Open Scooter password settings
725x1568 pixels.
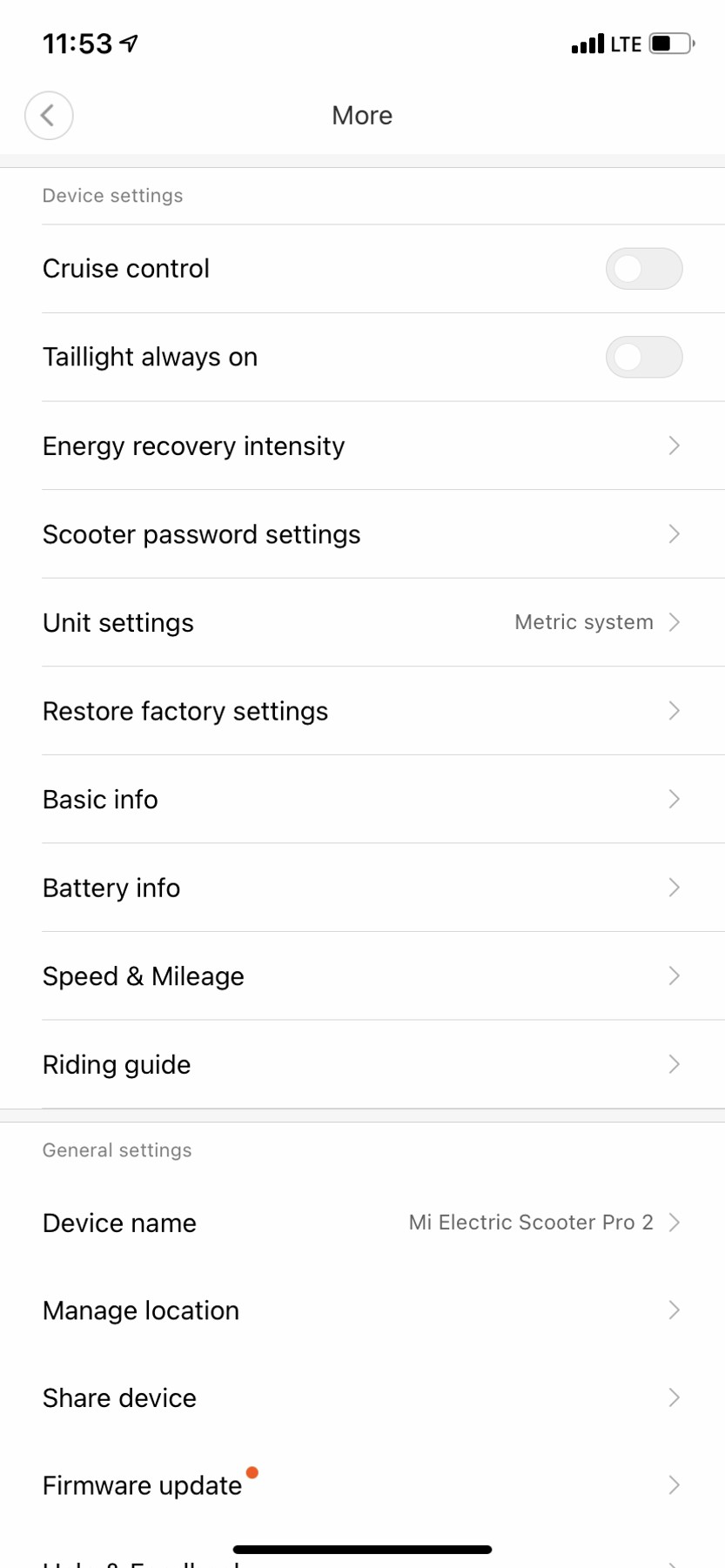coord(362,534)
